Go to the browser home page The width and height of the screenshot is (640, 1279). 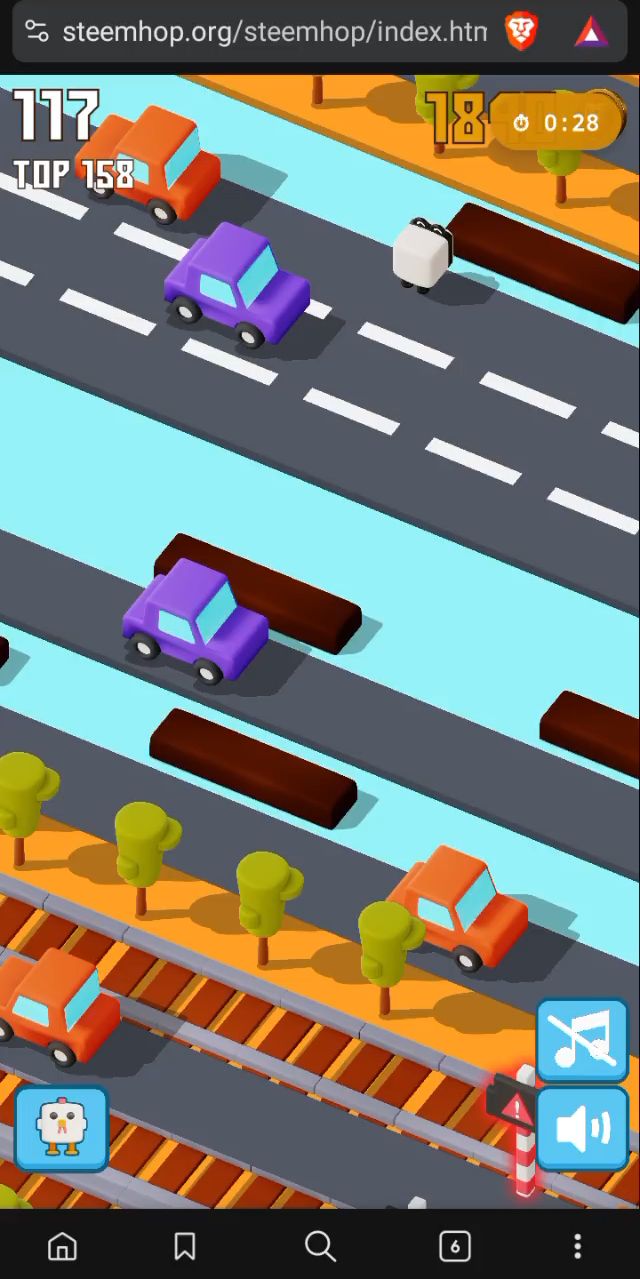62,1246
